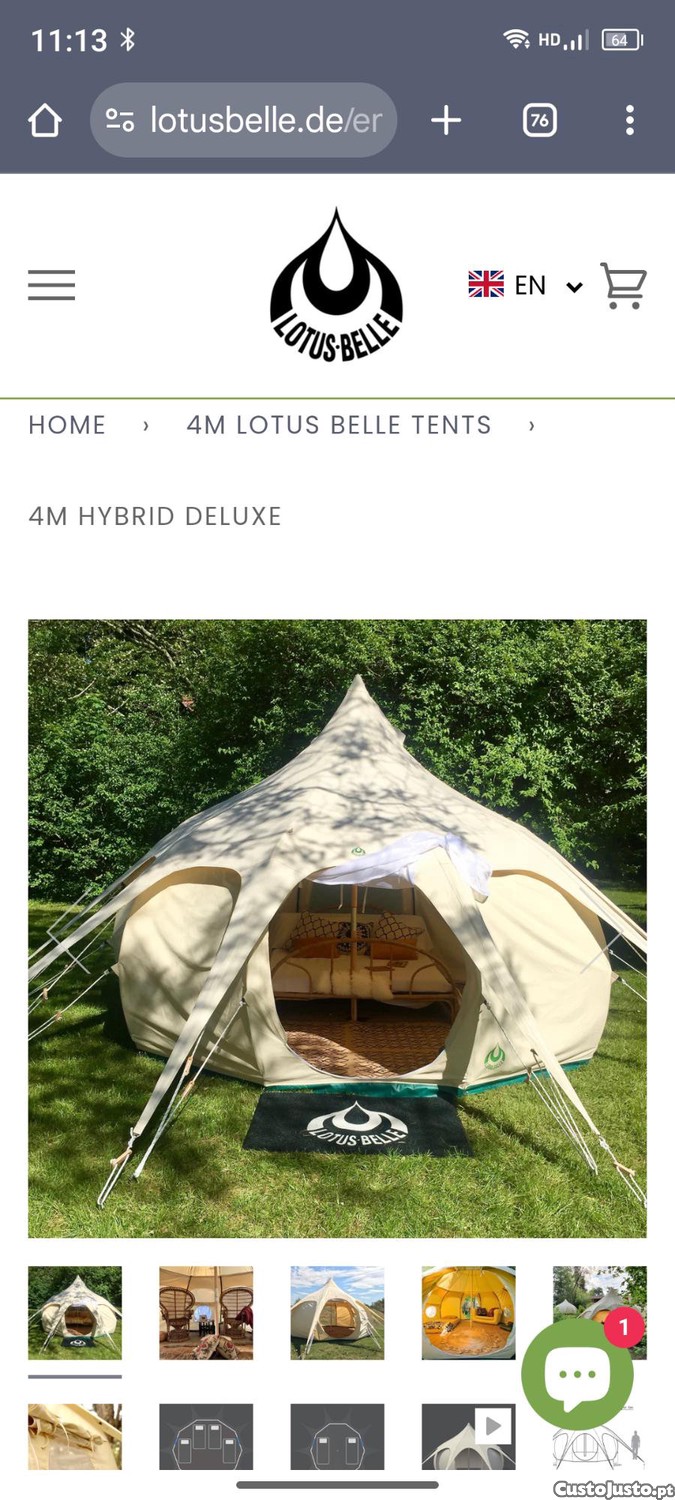View the floor plan with two beds
This screenshot has width=675, height=1500.
tap(337, 1436)
